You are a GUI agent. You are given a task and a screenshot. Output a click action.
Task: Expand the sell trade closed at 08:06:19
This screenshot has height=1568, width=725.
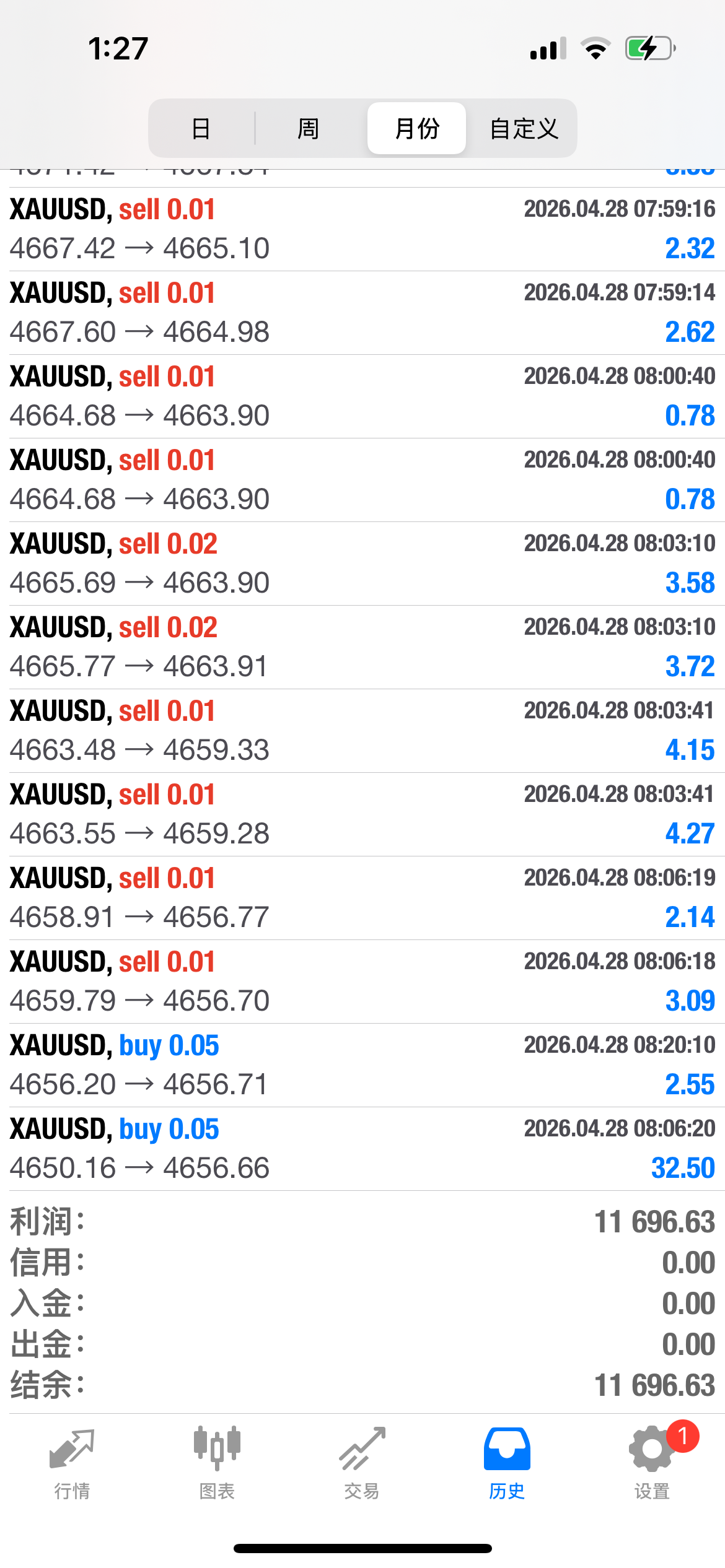click(x=362, y=898)
